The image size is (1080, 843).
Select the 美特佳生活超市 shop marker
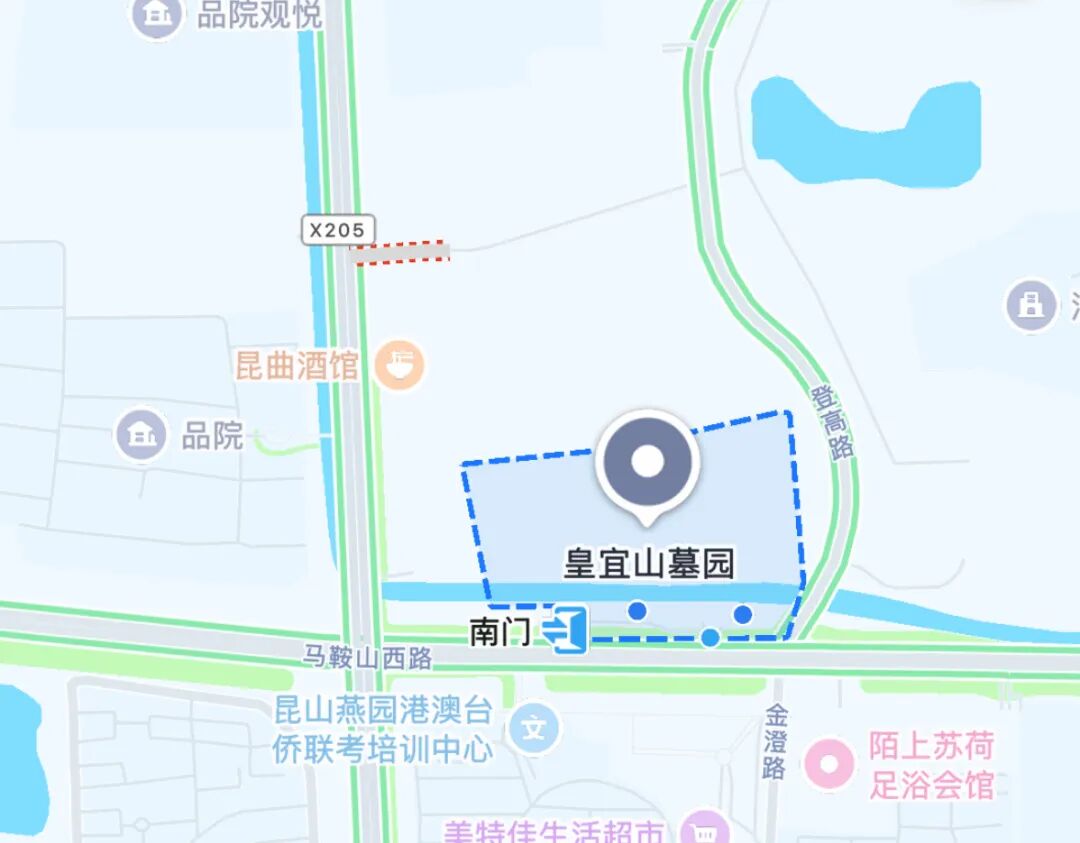point(704,829)
